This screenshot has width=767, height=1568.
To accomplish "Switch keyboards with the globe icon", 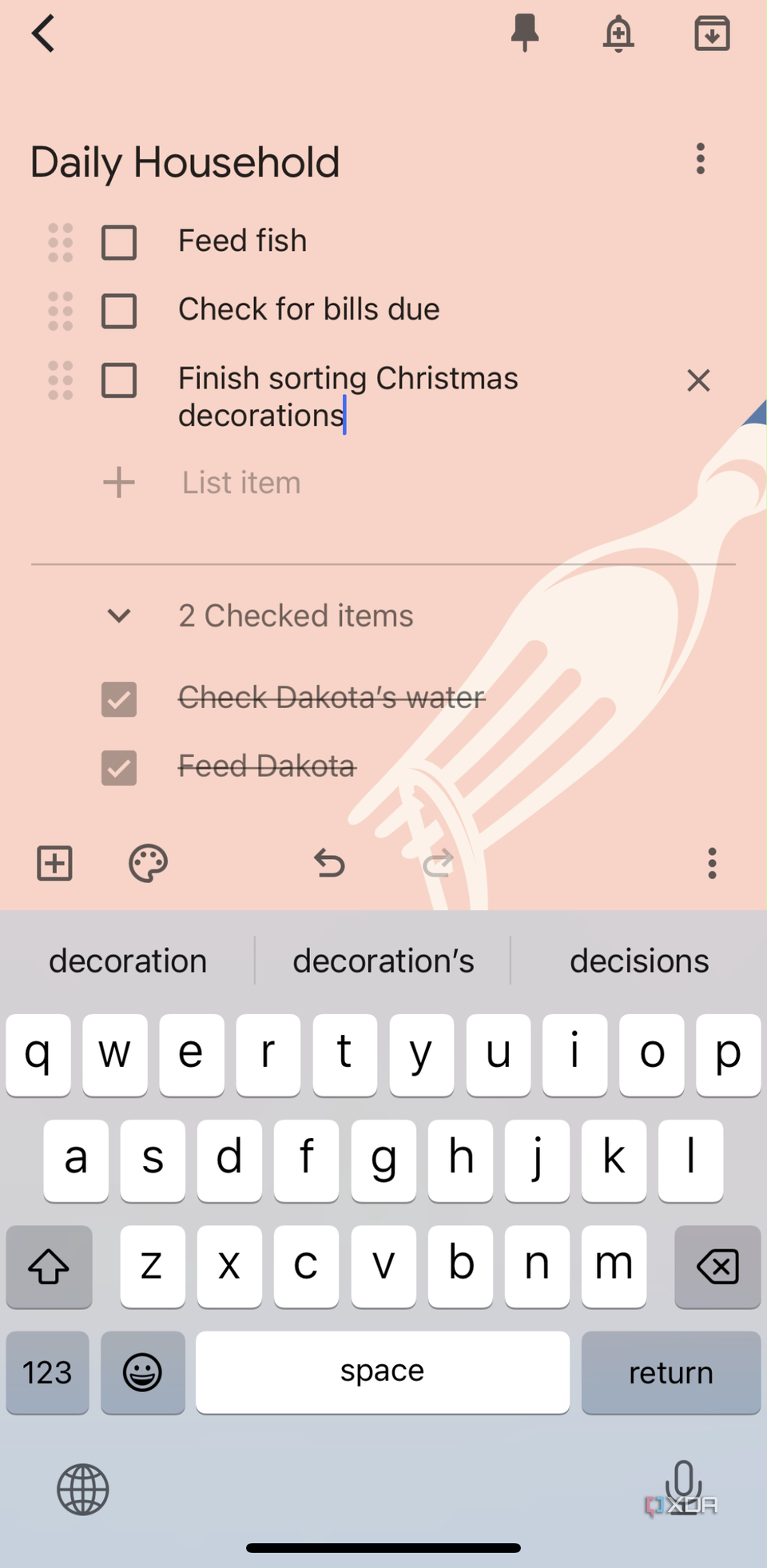I will point(82,1489).
